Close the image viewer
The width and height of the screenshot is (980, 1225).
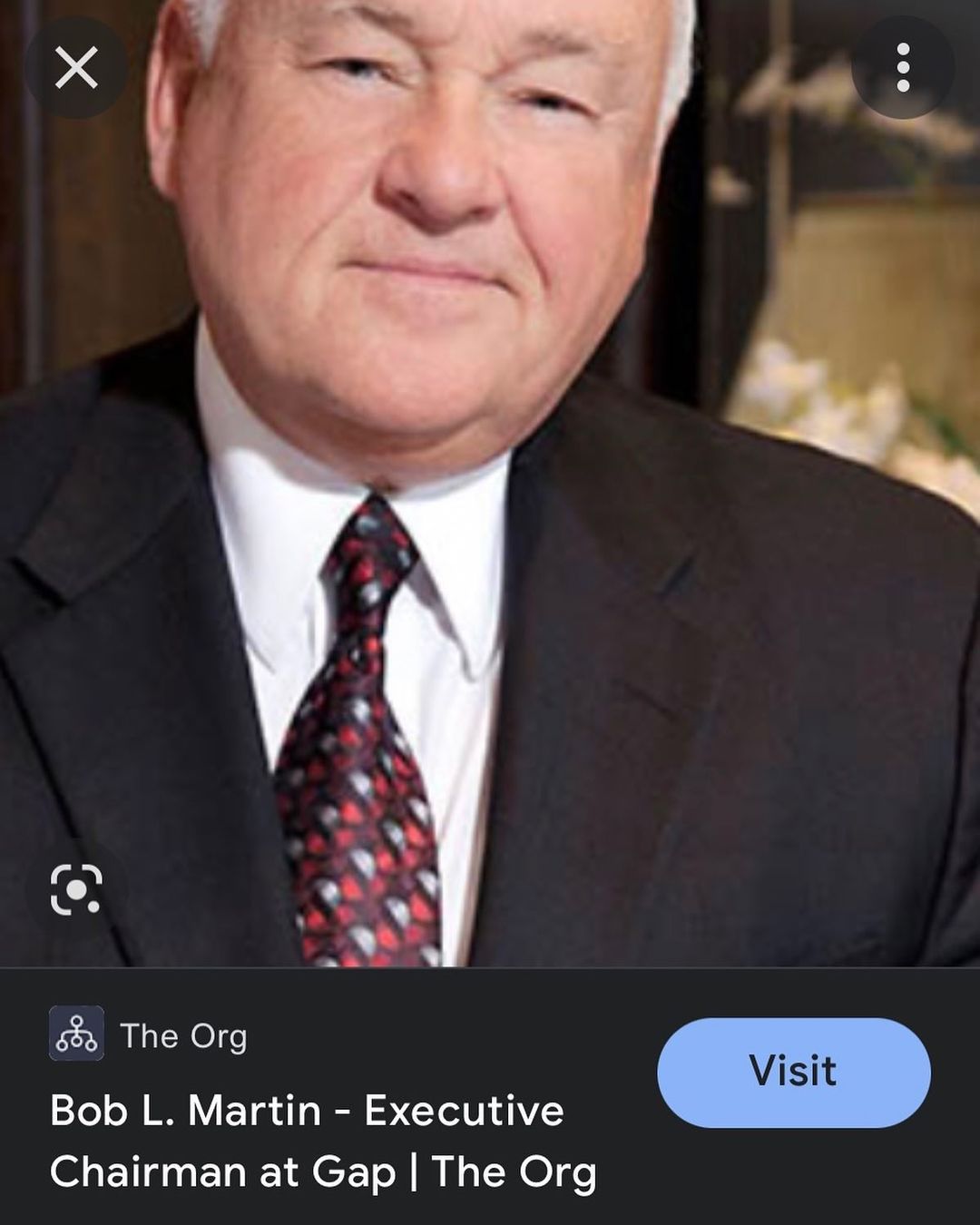76,68
